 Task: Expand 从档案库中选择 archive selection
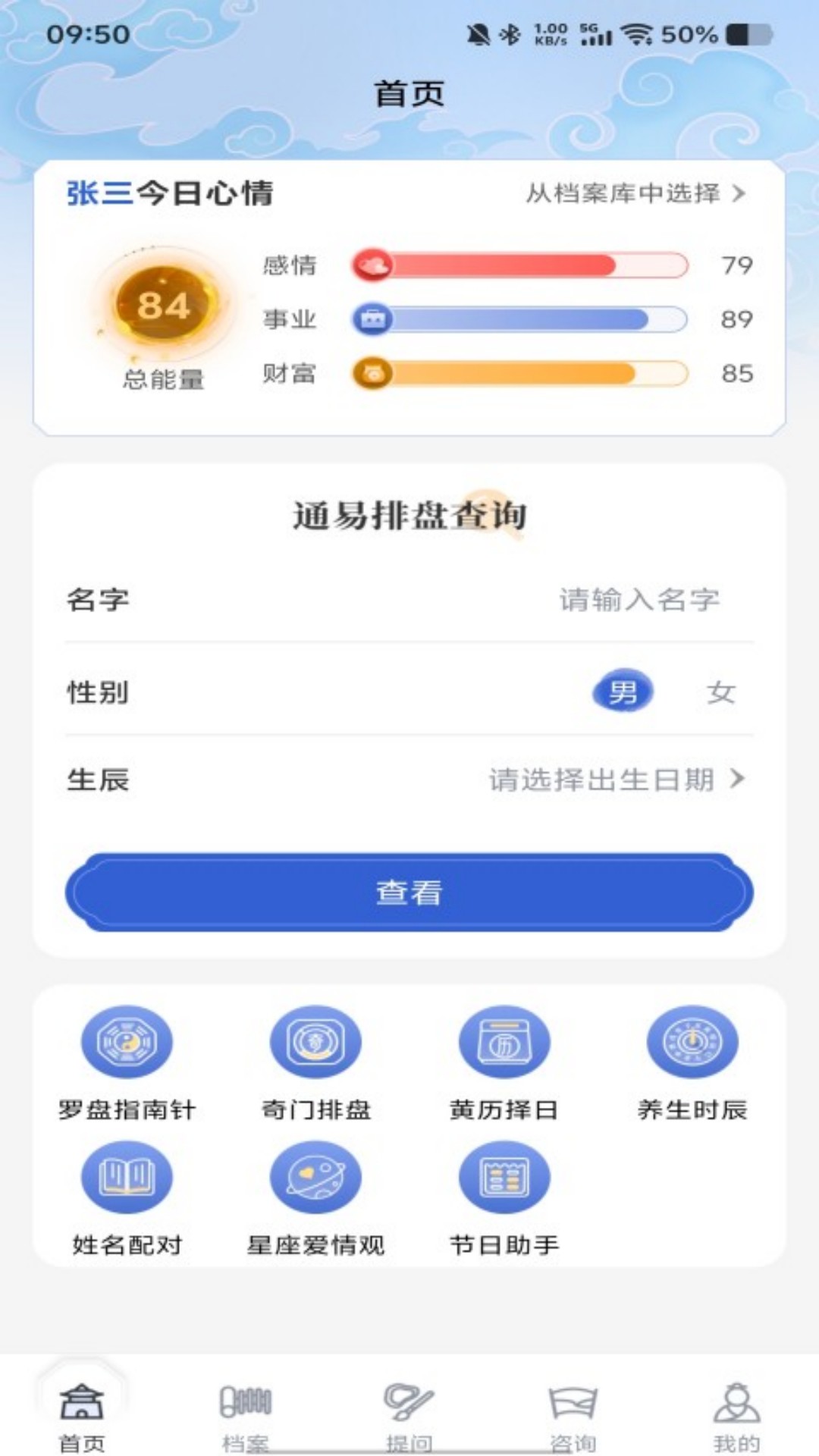(634, 193)
